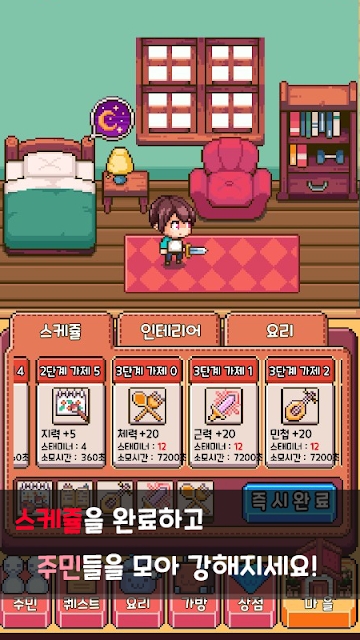This screenshot has height=640, width=360.
Task: Choose the 2단계 가제 5 schedule card
Action: click(71, 412)
